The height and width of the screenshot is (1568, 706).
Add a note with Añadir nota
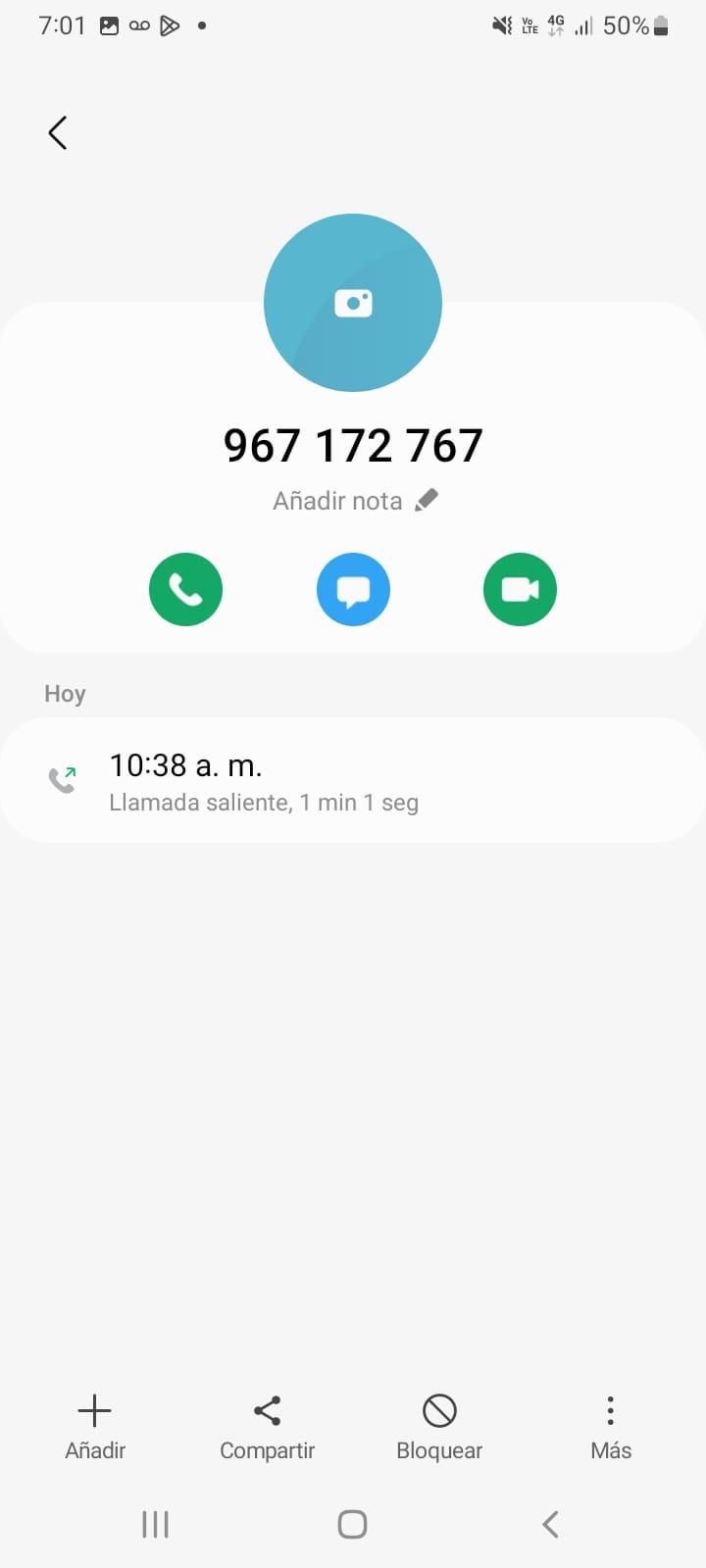(354, 501)
